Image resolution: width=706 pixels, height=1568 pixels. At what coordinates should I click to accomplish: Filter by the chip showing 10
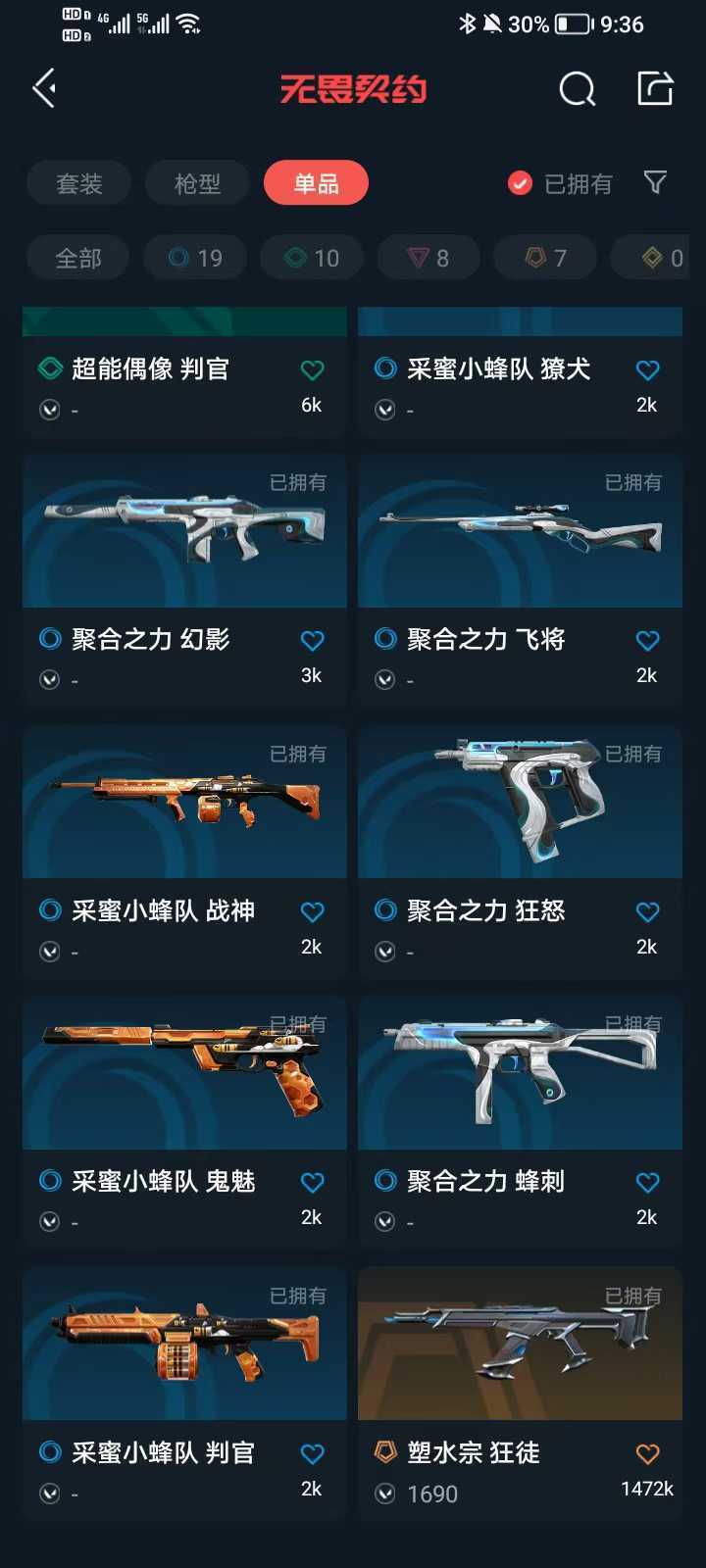point(312,259)
